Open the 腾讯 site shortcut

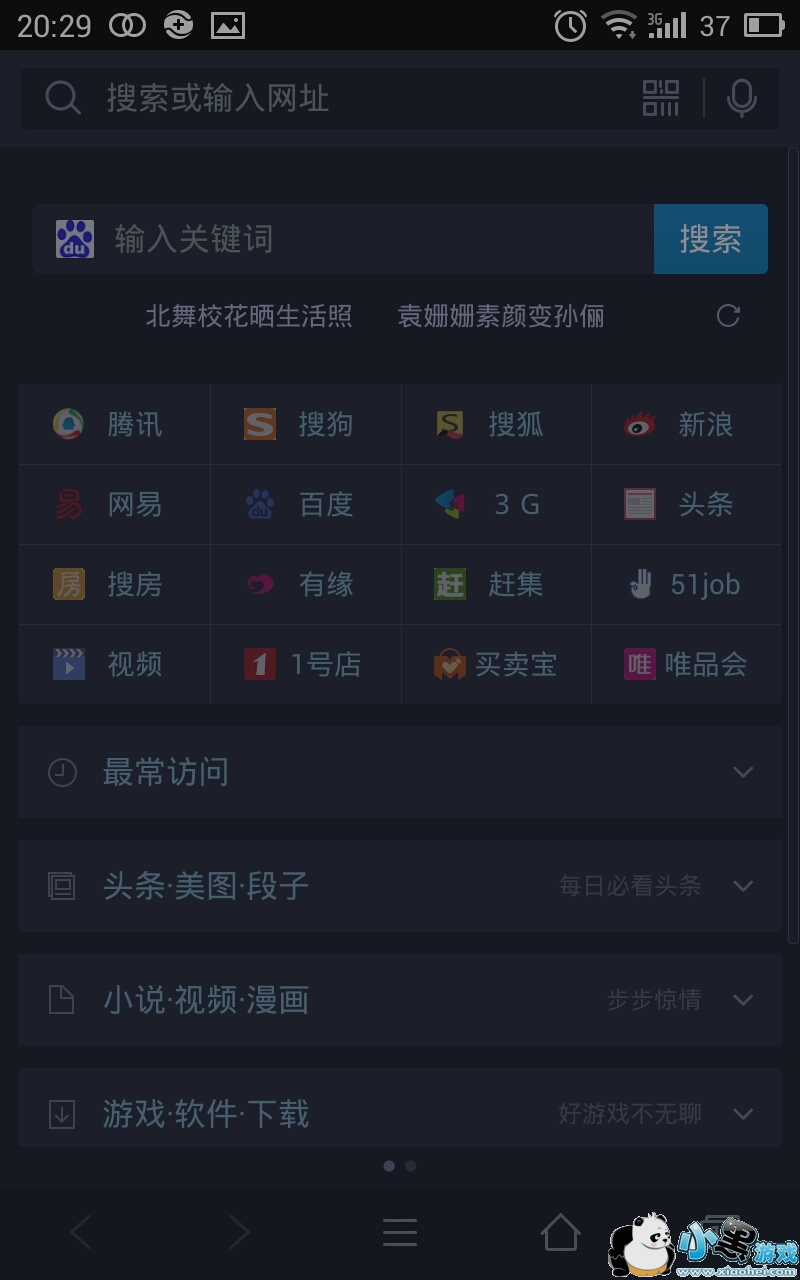tap(114, 425)
